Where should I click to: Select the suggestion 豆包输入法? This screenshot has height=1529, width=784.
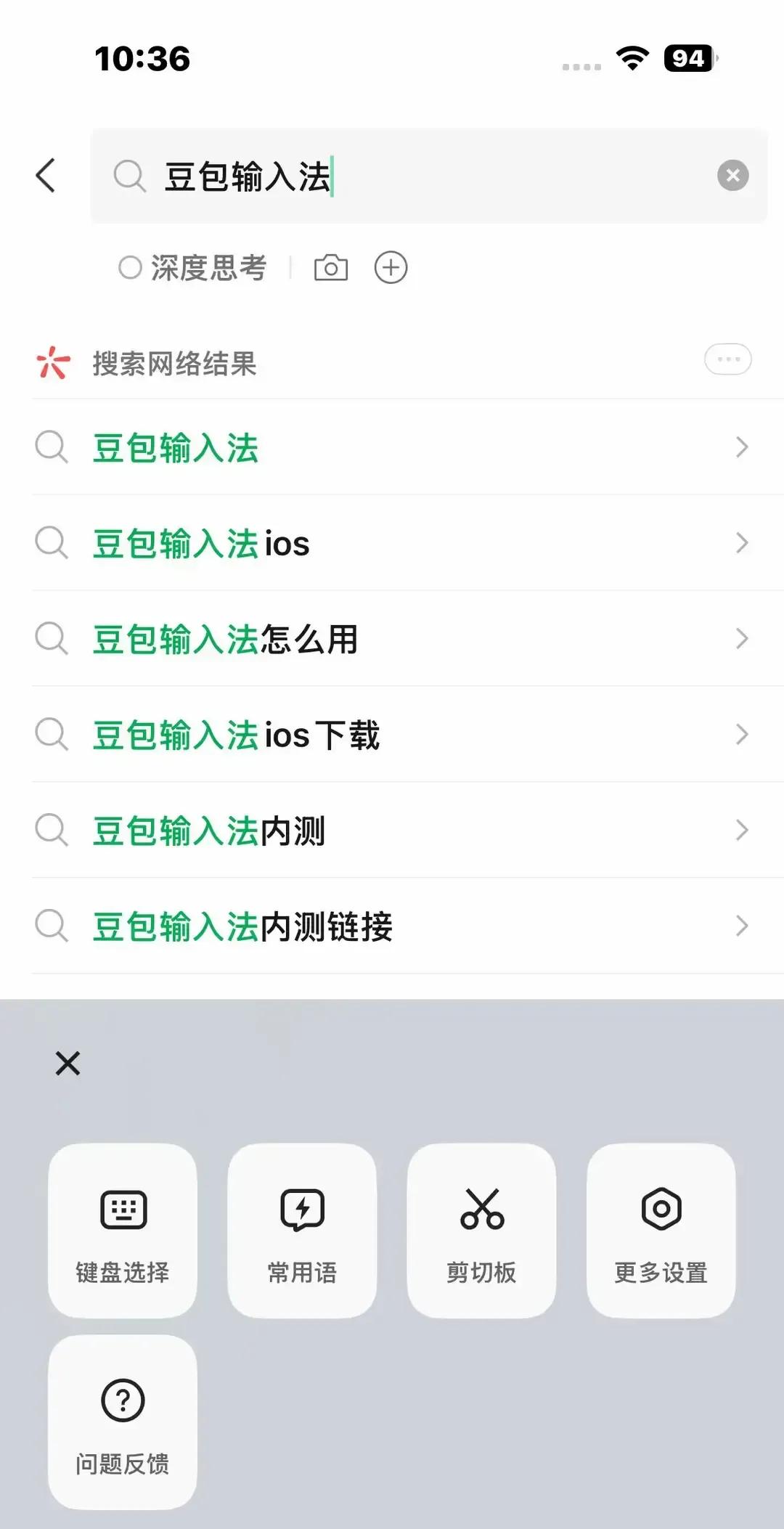pyautogui.click(x=392, y=447)
